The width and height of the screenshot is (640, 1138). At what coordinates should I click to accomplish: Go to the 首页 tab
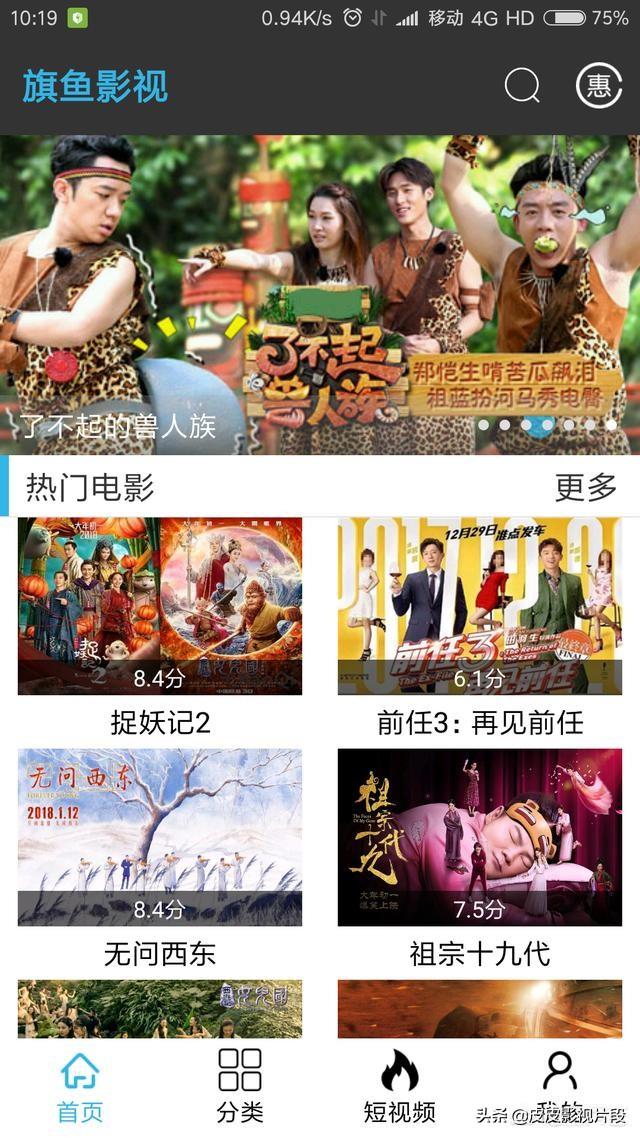[80, 1086]
